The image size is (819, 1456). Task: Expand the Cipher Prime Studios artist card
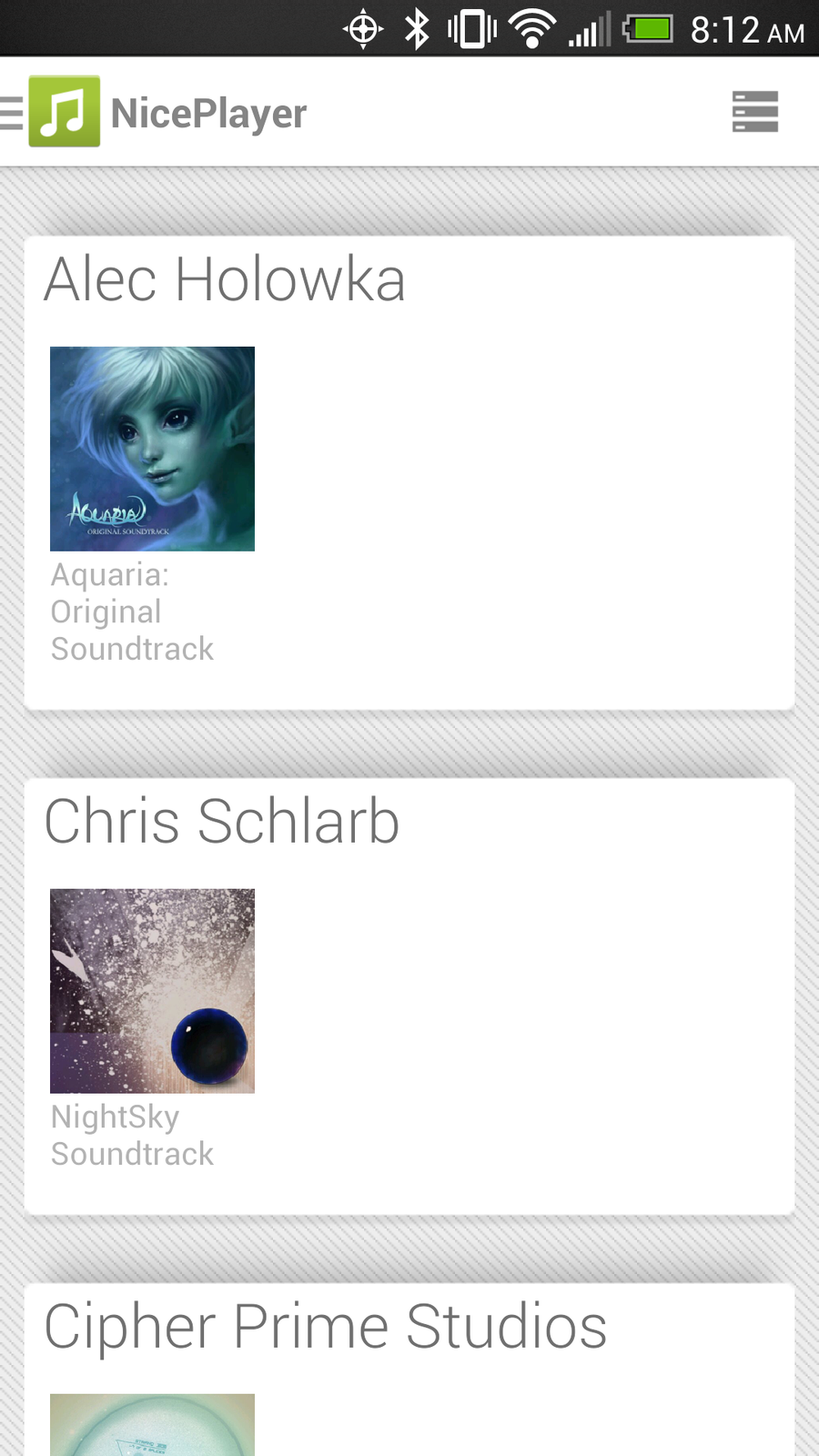325,1325
